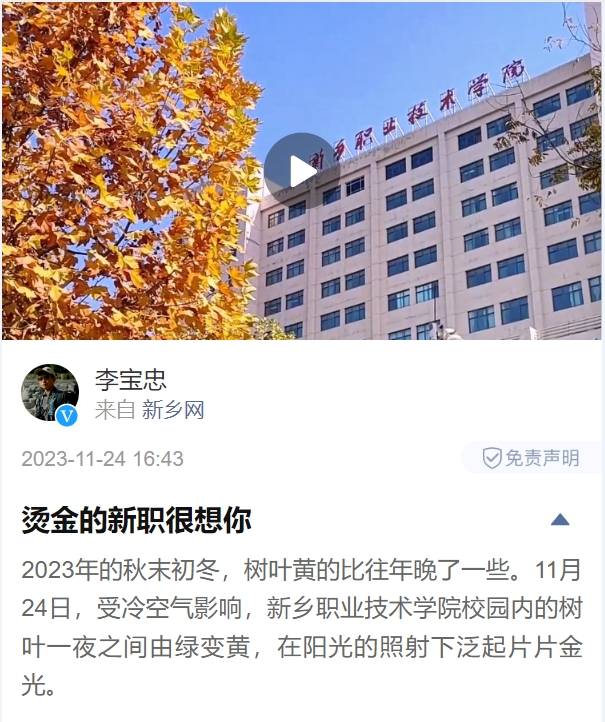
Task: View the 免责声明 disclaimer
Action: click(531, 458)
